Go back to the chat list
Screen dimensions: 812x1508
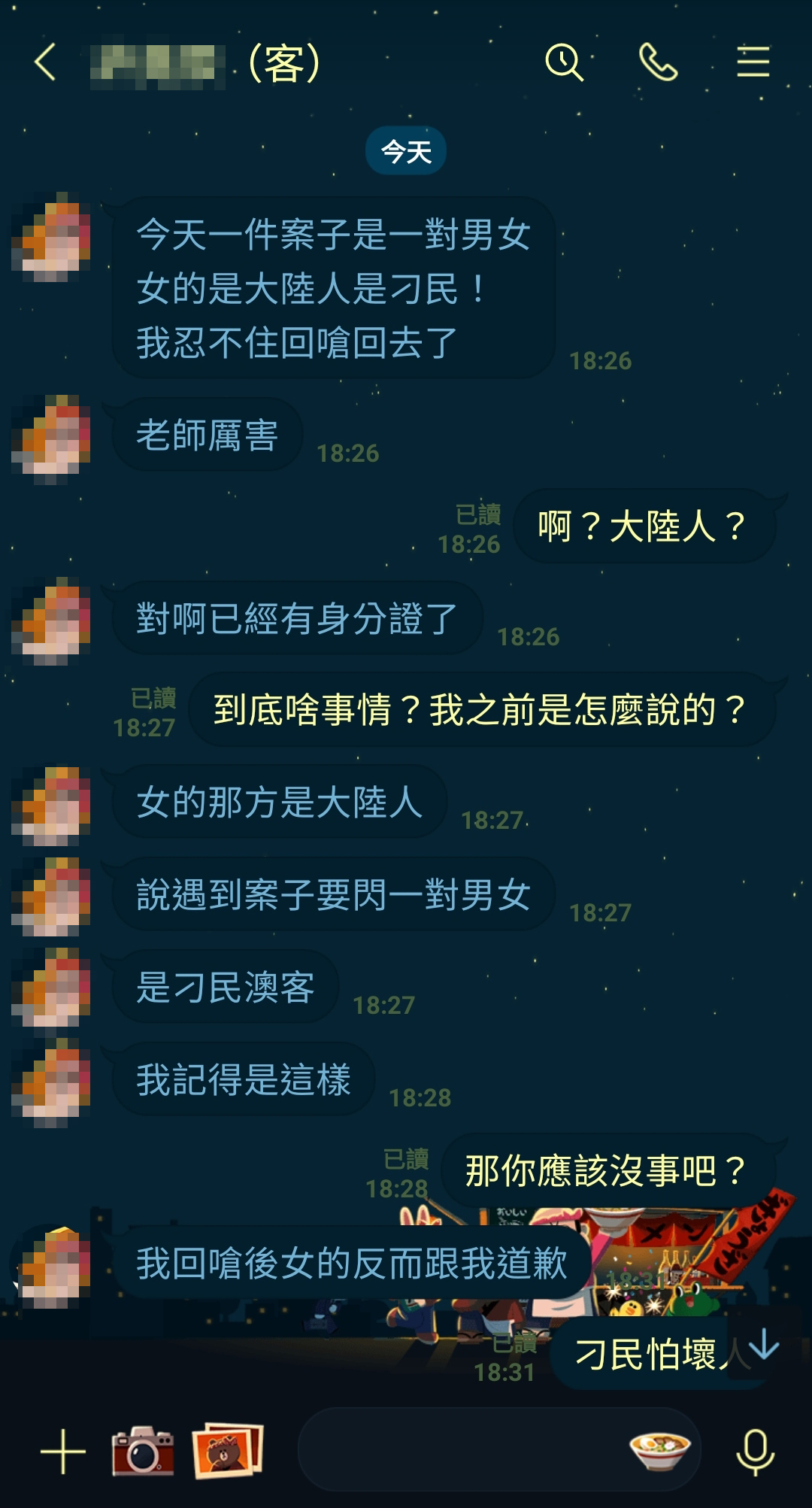[46, 62]
